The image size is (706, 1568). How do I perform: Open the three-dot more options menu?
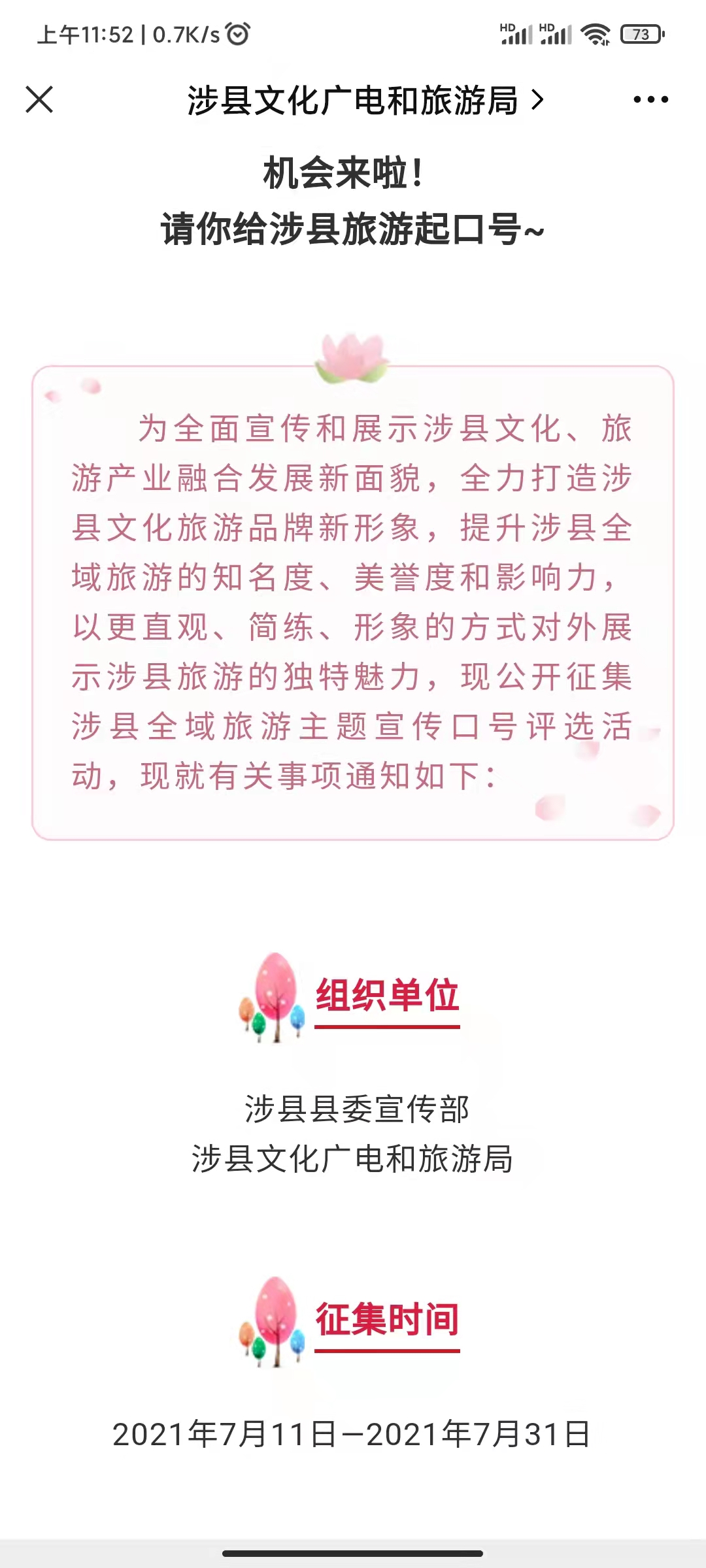[650, 100]
